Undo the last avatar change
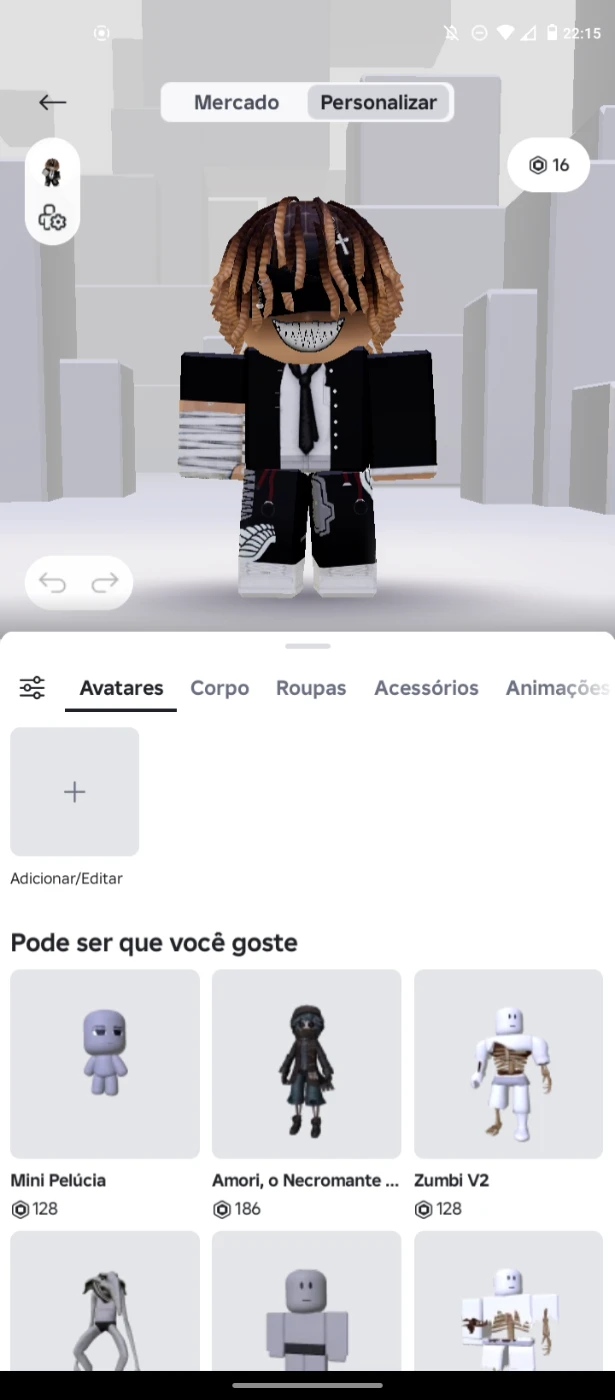The width and height of the screenshot is (615, 1400). point(52,582)
